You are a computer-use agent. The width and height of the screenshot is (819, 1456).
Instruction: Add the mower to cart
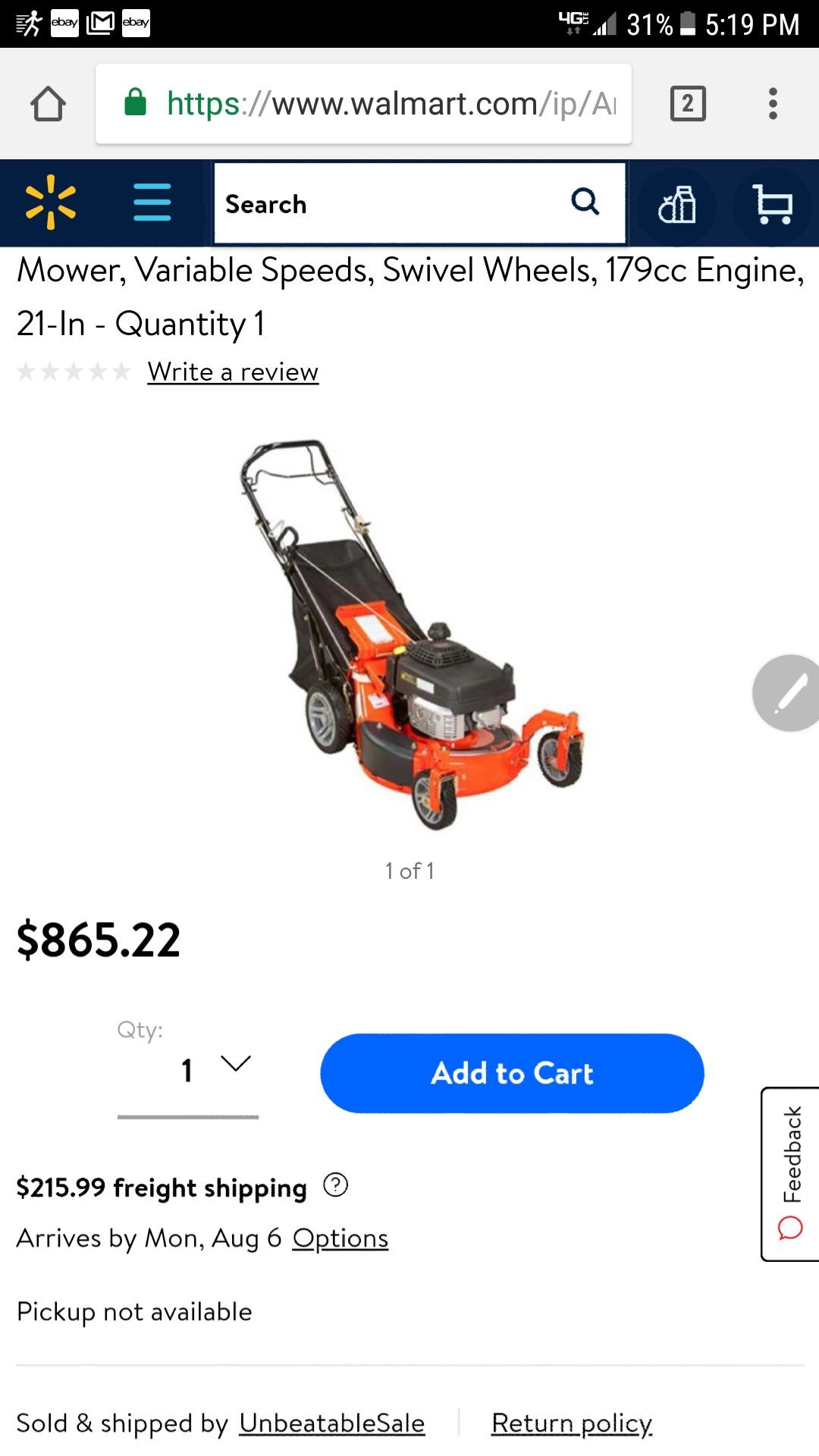512,1073
